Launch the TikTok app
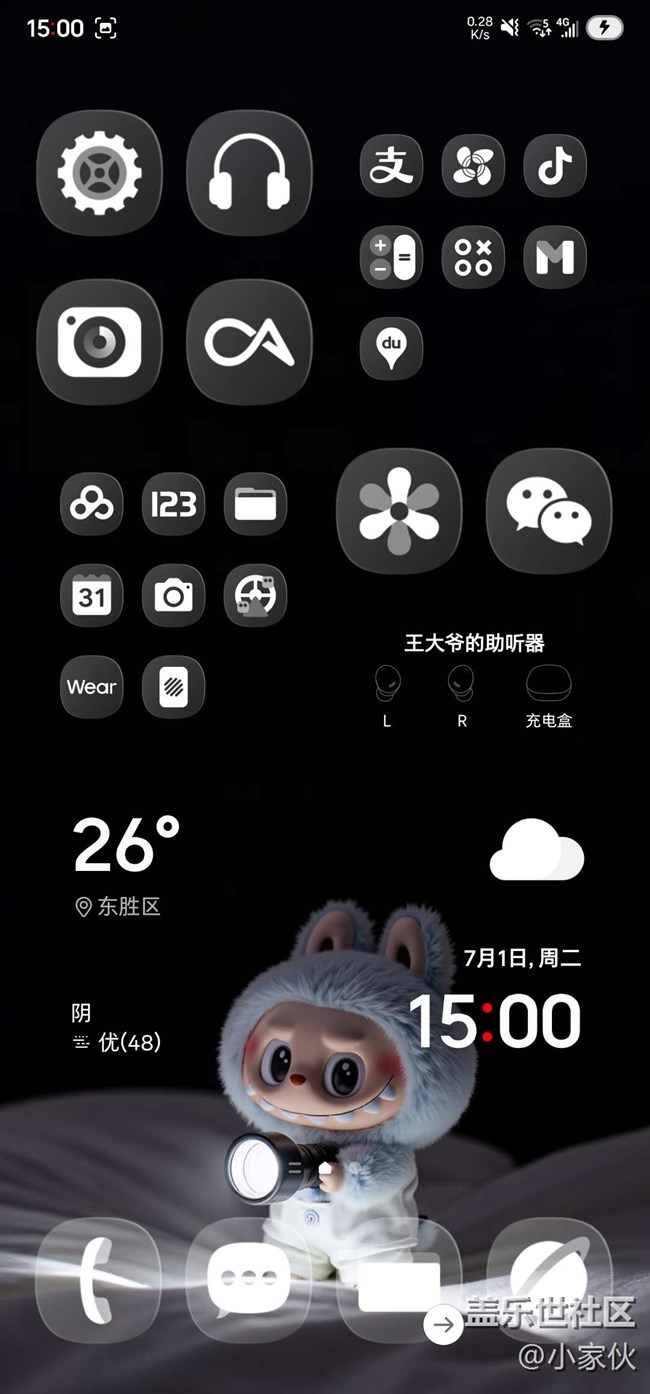 [555, 165]
